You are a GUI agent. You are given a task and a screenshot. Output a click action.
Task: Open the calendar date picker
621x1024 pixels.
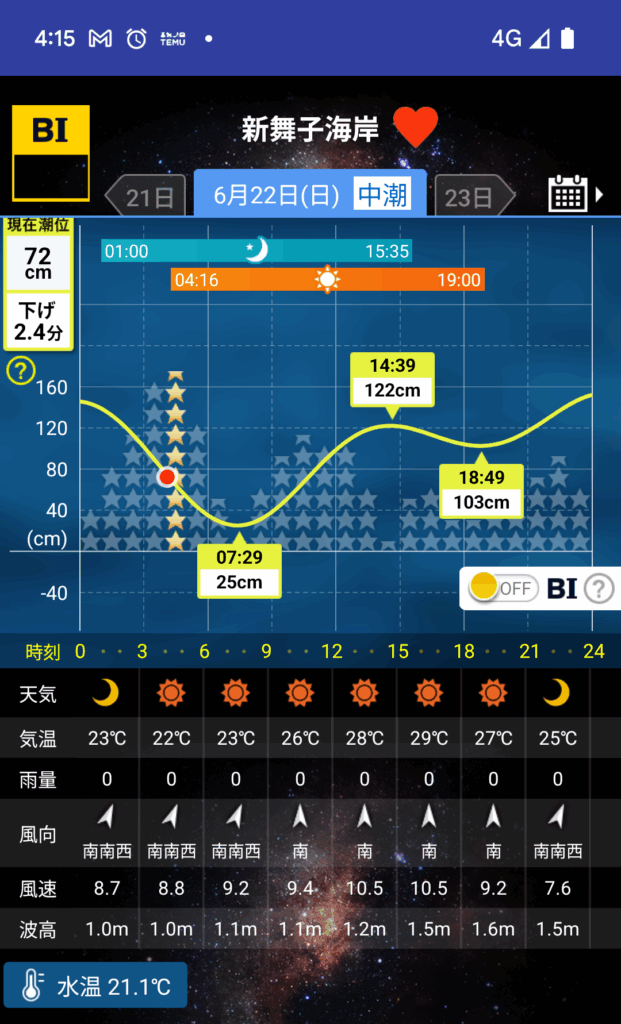(x=568, y=194)
